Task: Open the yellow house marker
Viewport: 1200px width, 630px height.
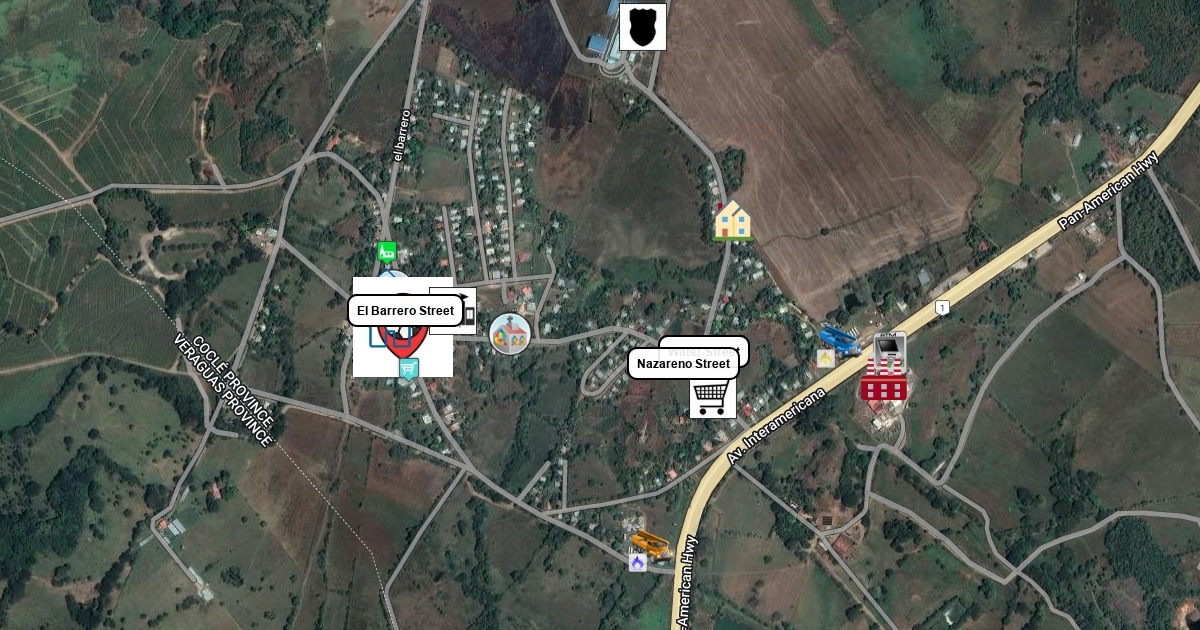Action: point(733,220)
